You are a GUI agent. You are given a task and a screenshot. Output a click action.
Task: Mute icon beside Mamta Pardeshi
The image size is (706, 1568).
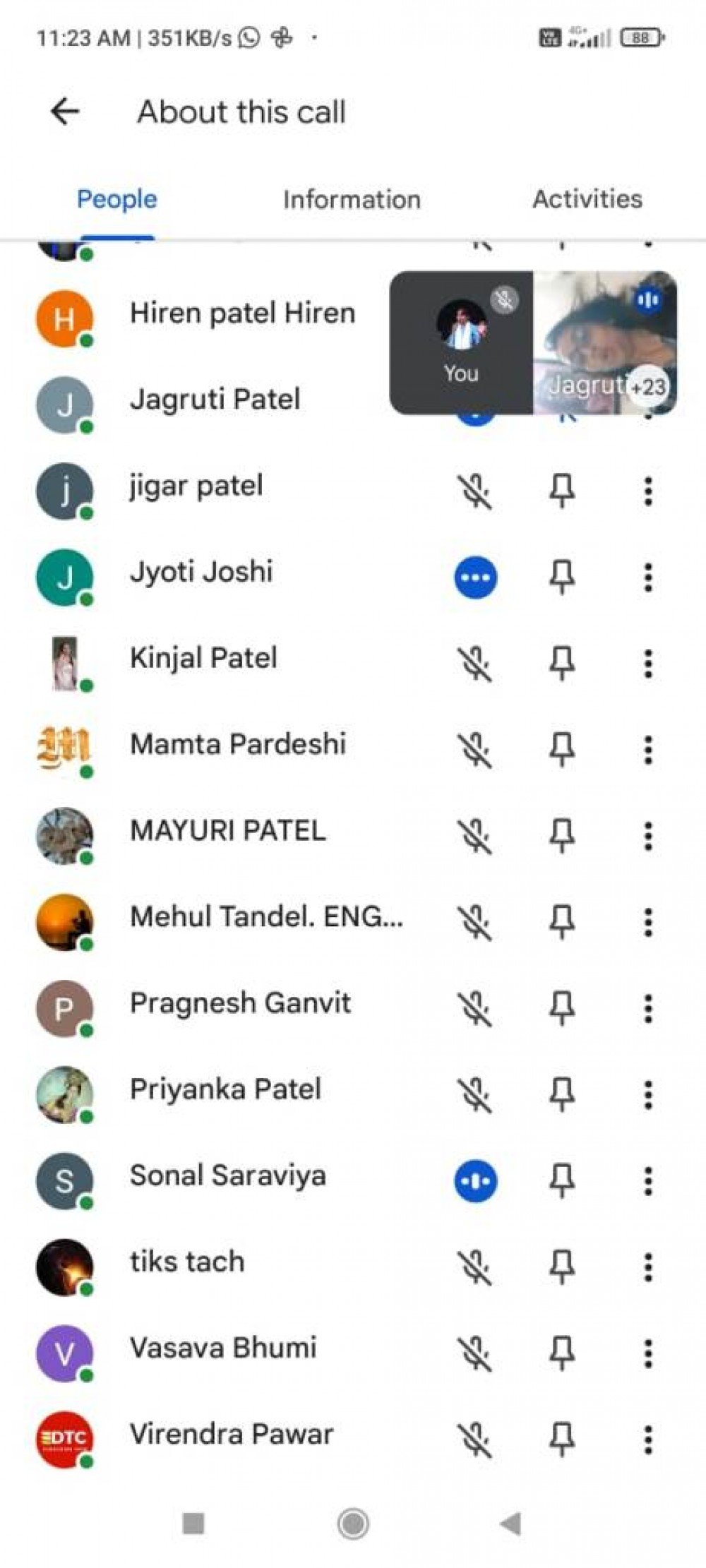476,750
